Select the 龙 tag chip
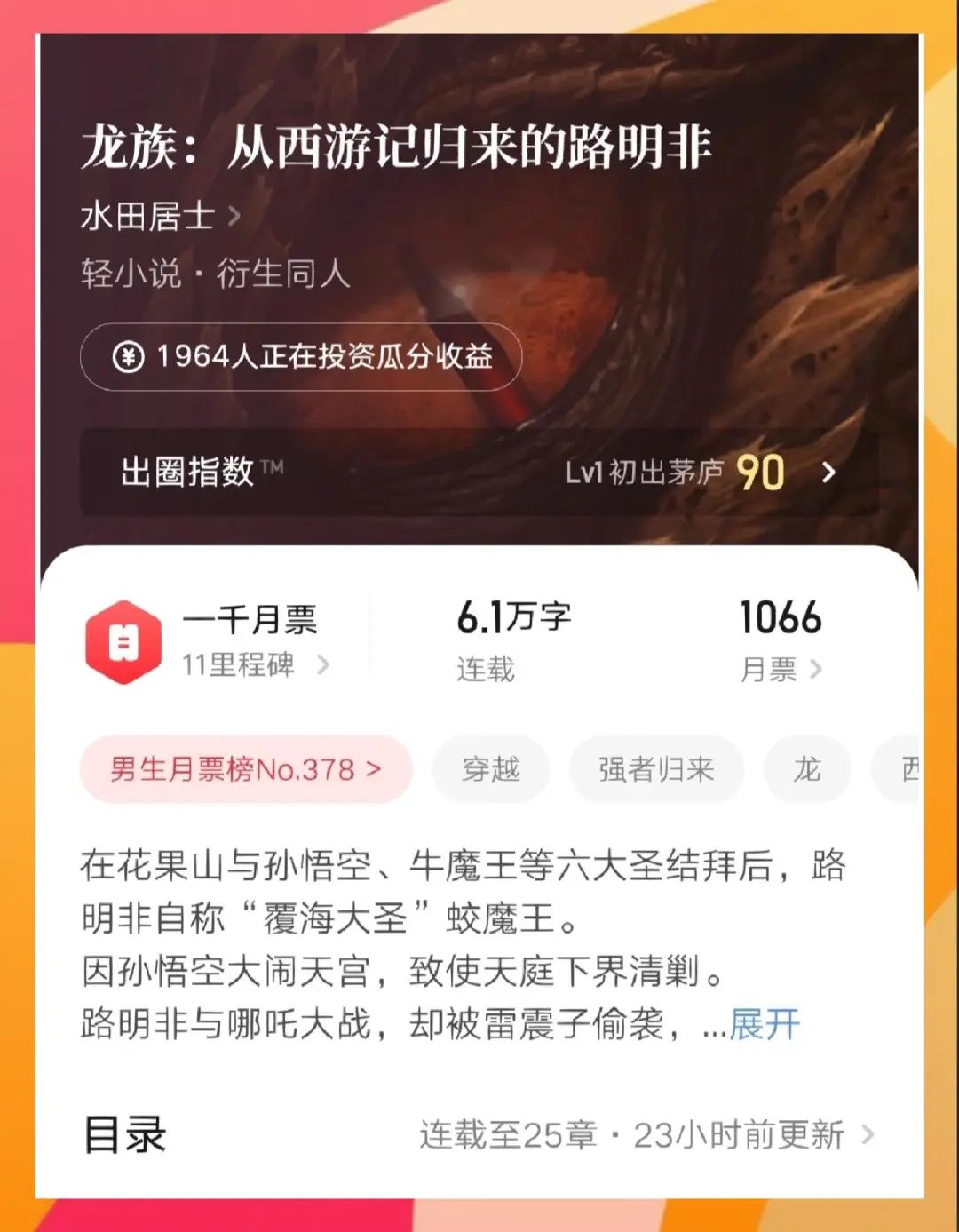 tap(807, 769)
